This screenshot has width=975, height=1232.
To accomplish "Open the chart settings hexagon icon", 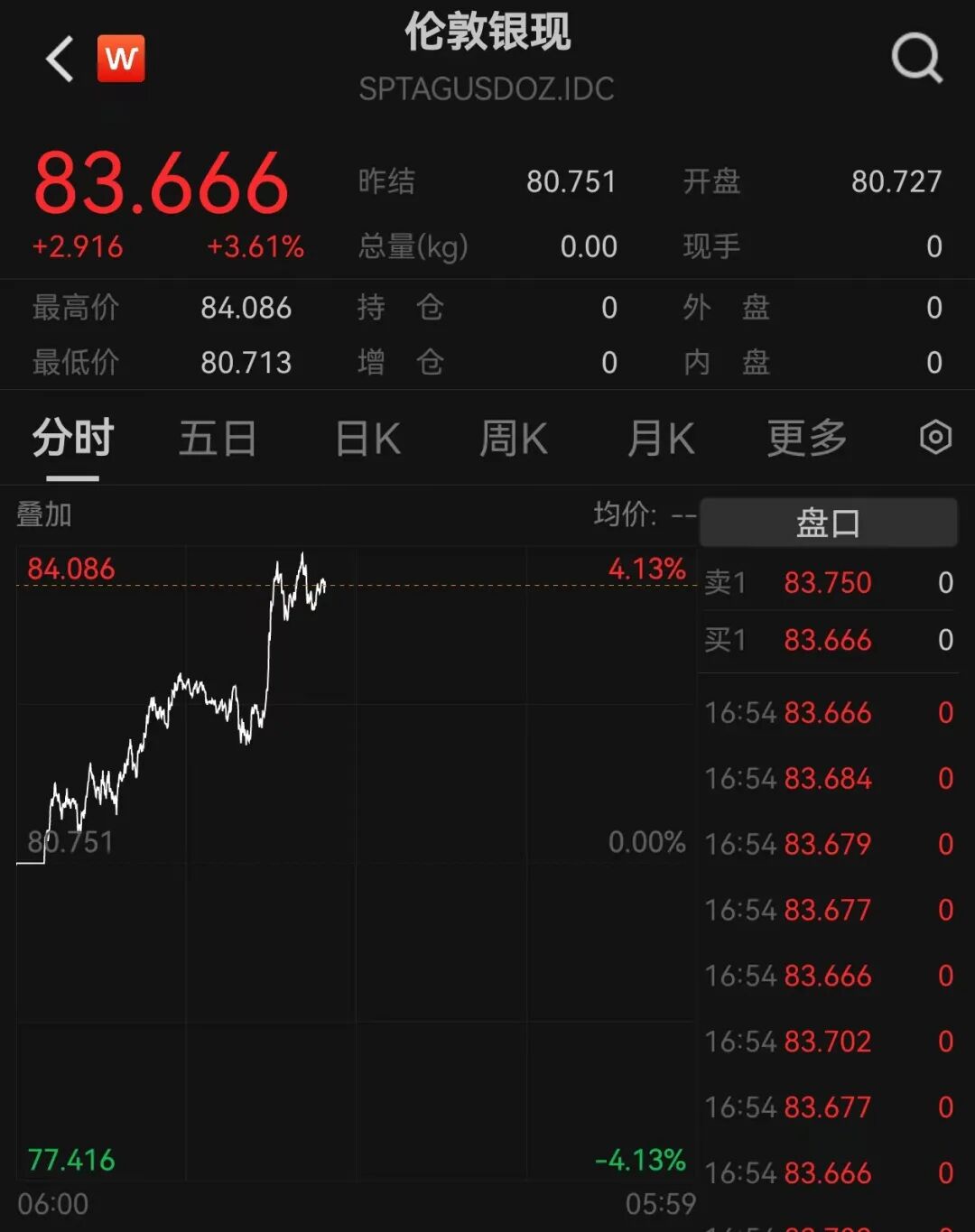I will coord(935,438).
